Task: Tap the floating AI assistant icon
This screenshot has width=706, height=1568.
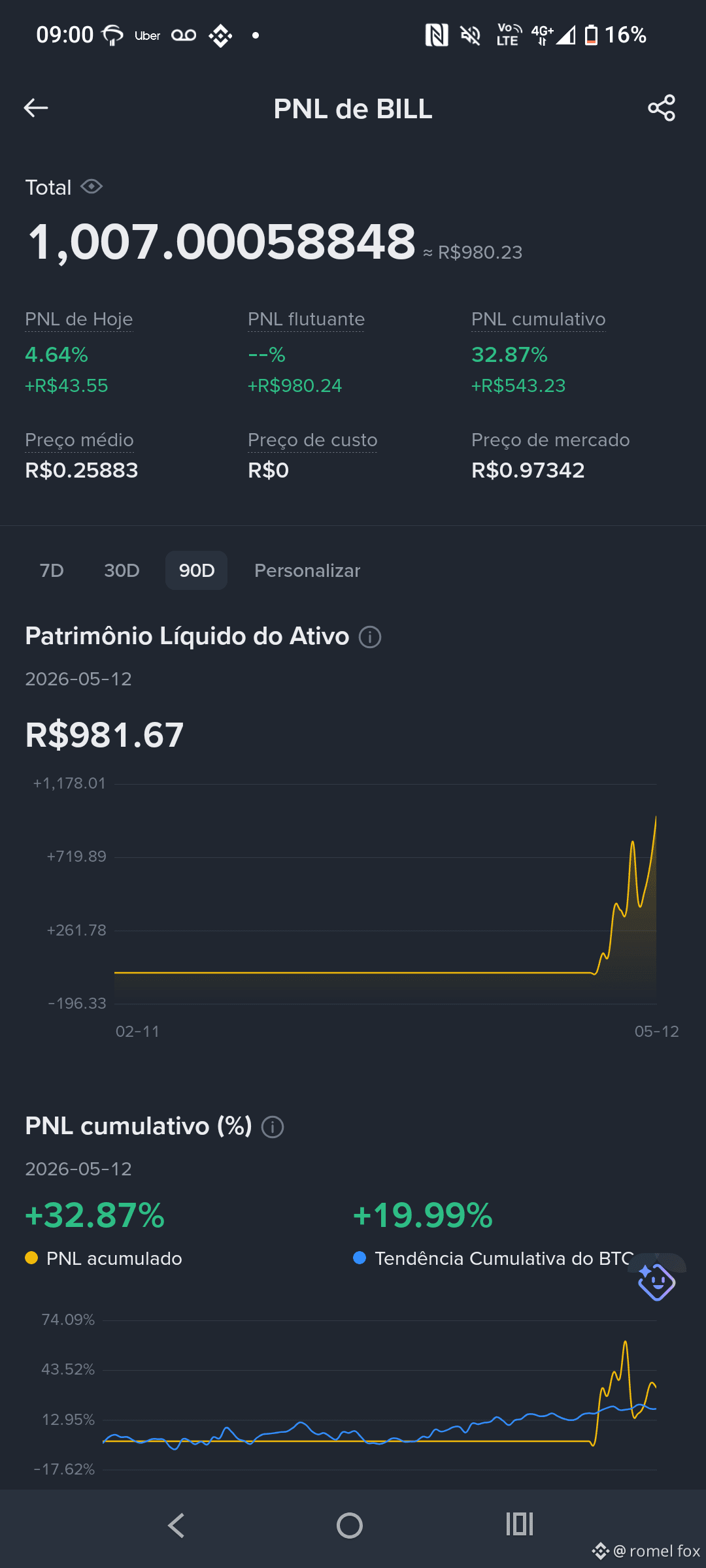Action: [x=656, y=1282]
